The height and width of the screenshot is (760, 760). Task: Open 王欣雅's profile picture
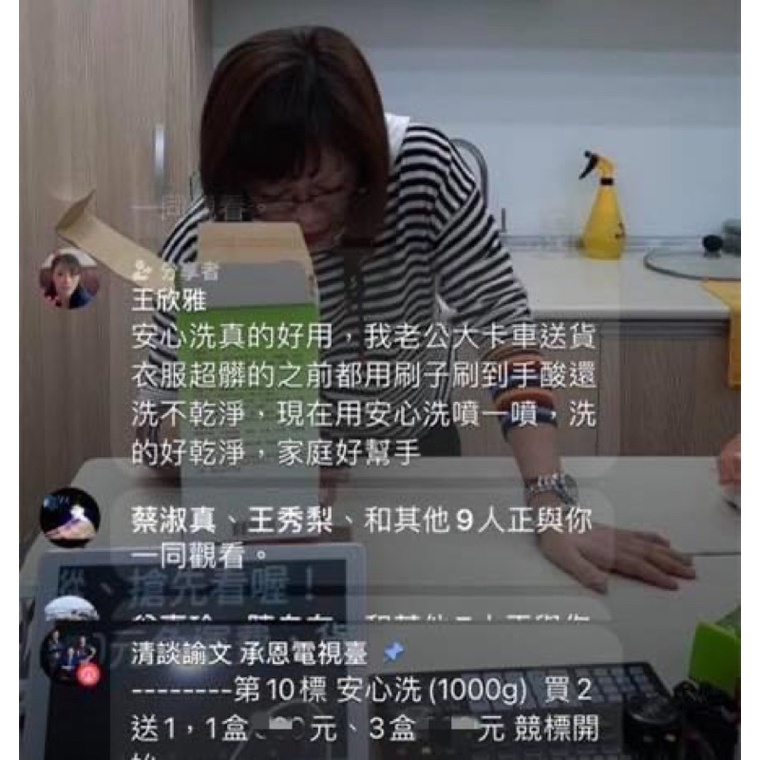tap(70, 281)
